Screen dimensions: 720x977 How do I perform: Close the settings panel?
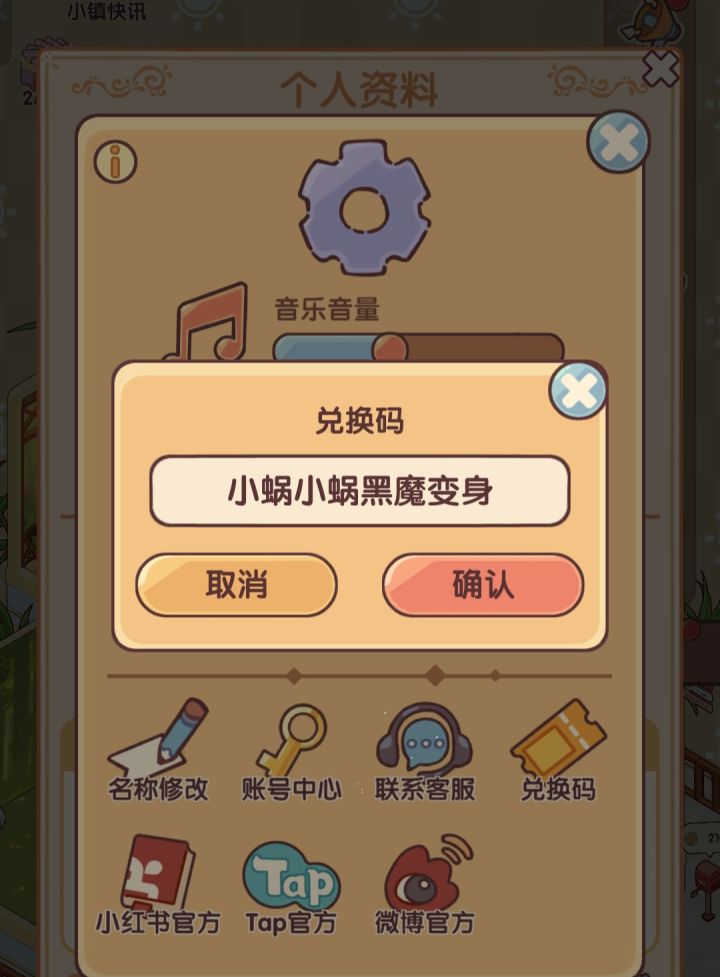(617, 141)
